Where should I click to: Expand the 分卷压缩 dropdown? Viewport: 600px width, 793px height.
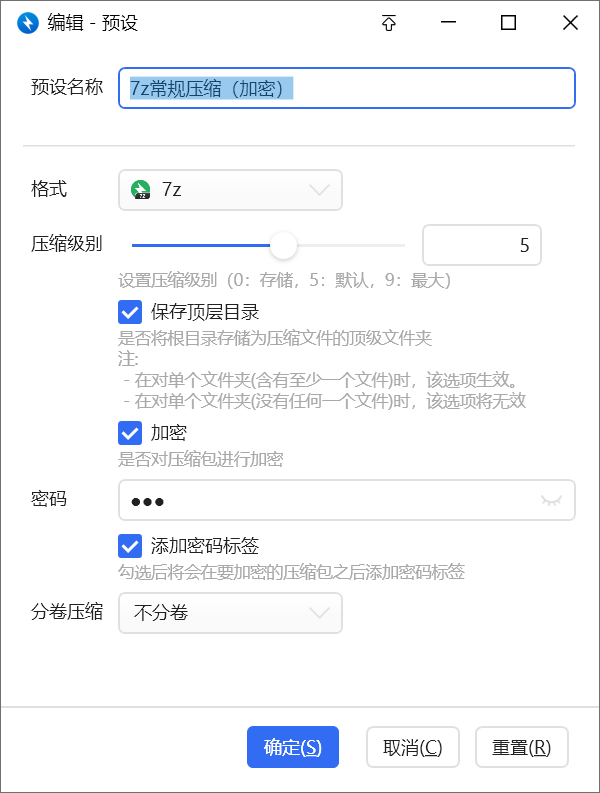click(230, 613)
